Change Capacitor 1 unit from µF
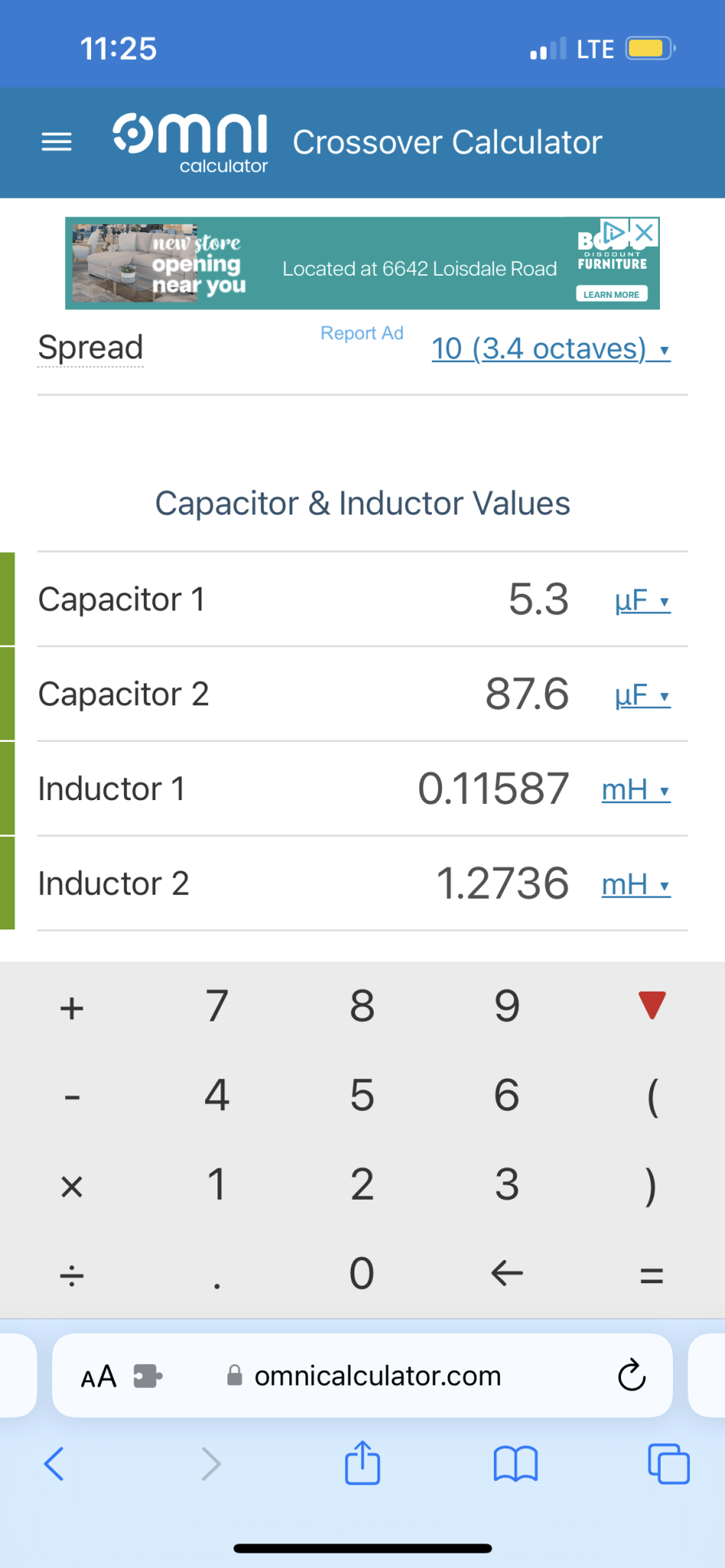 643,600
